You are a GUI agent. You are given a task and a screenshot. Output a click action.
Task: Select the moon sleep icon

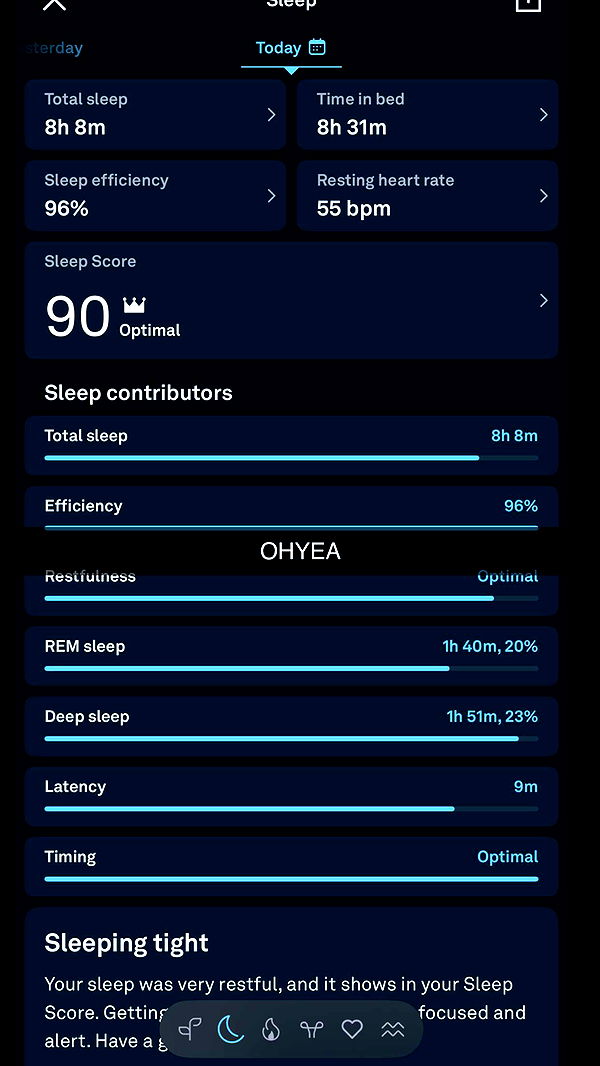pyautogui.click(x=231, y=1029)
